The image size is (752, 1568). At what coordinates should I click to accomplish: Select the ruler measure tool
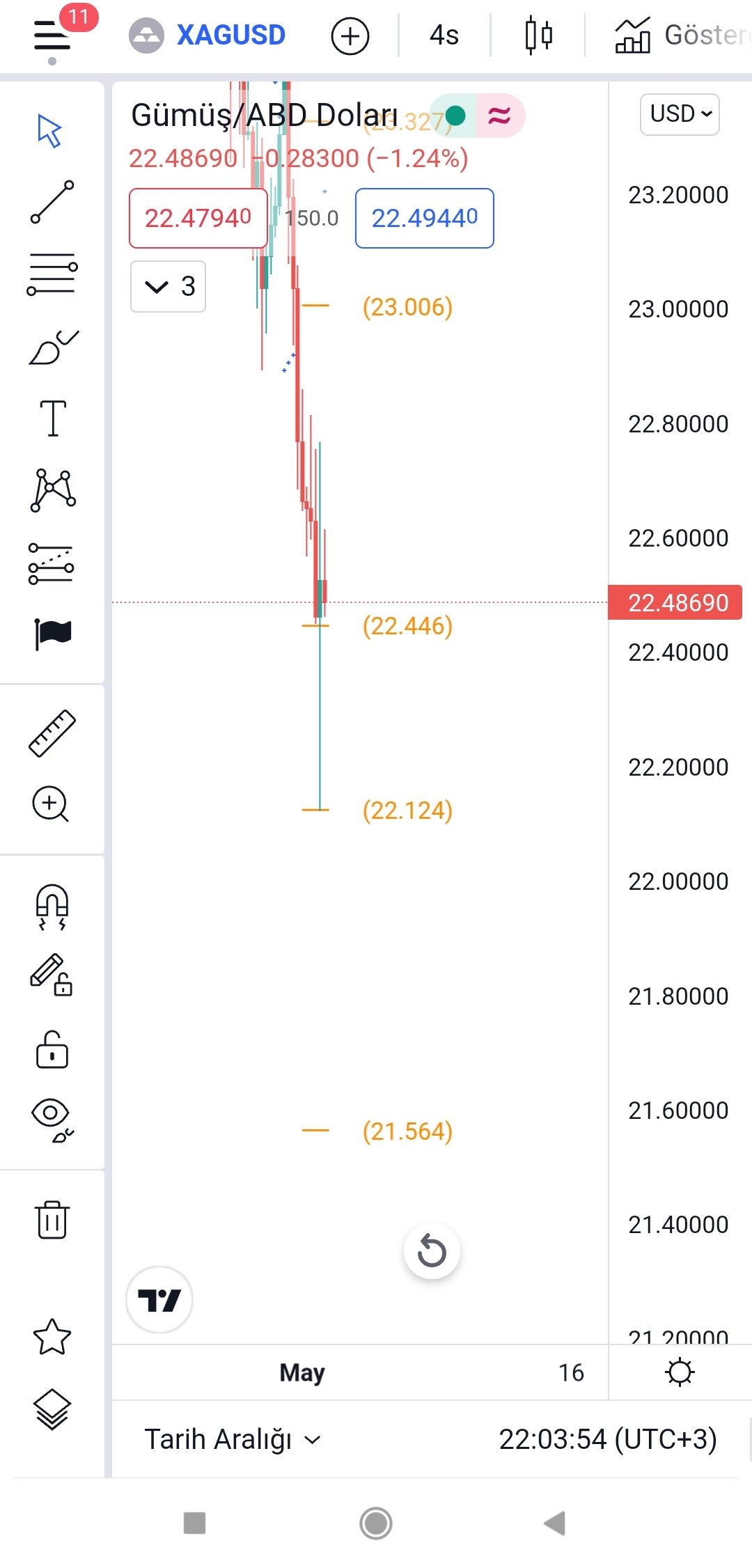[52, 733]
